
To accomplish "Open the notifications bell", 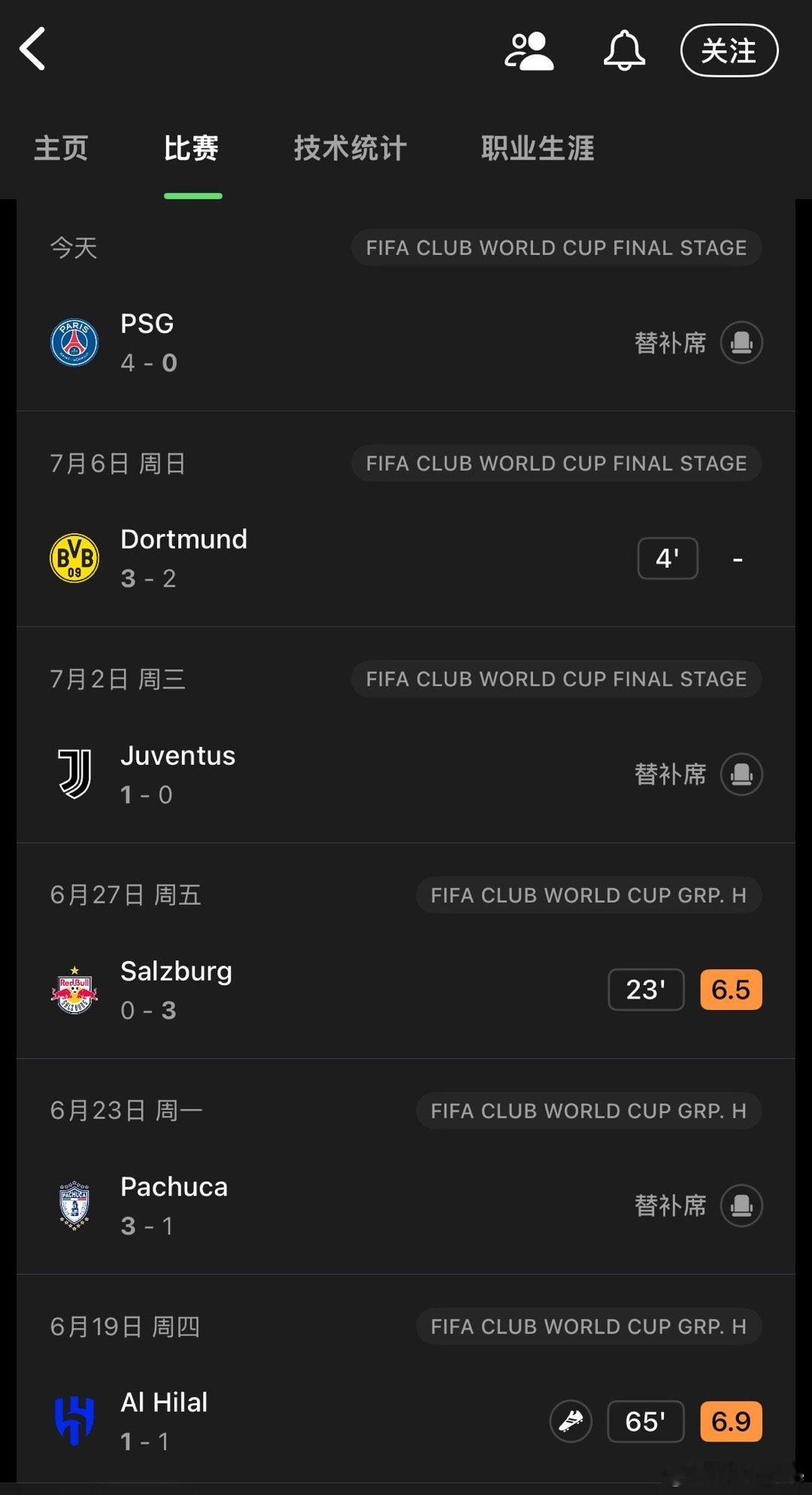I will pos(624,51).
